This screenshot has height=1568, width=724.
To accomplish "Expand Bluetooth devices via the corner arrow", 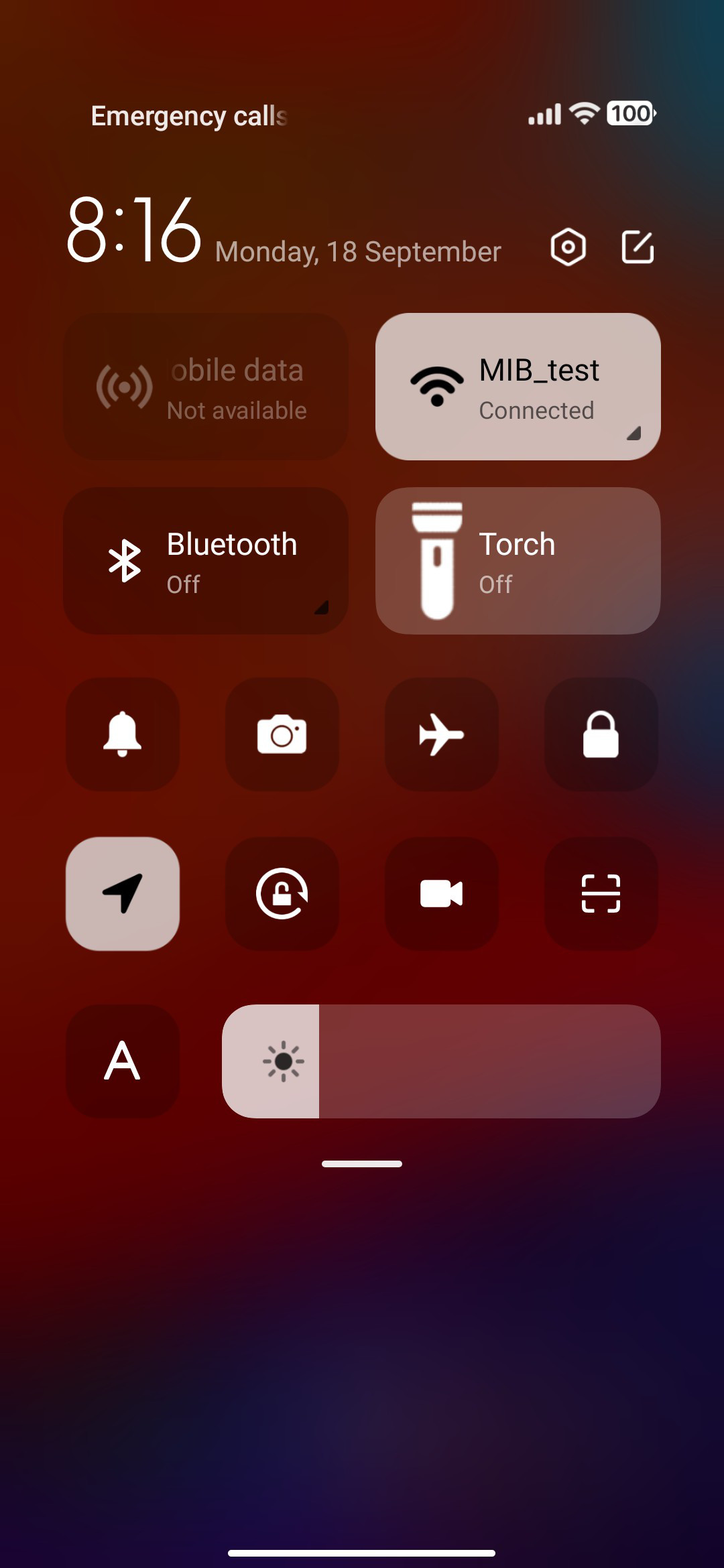I will tap(322, 607).
